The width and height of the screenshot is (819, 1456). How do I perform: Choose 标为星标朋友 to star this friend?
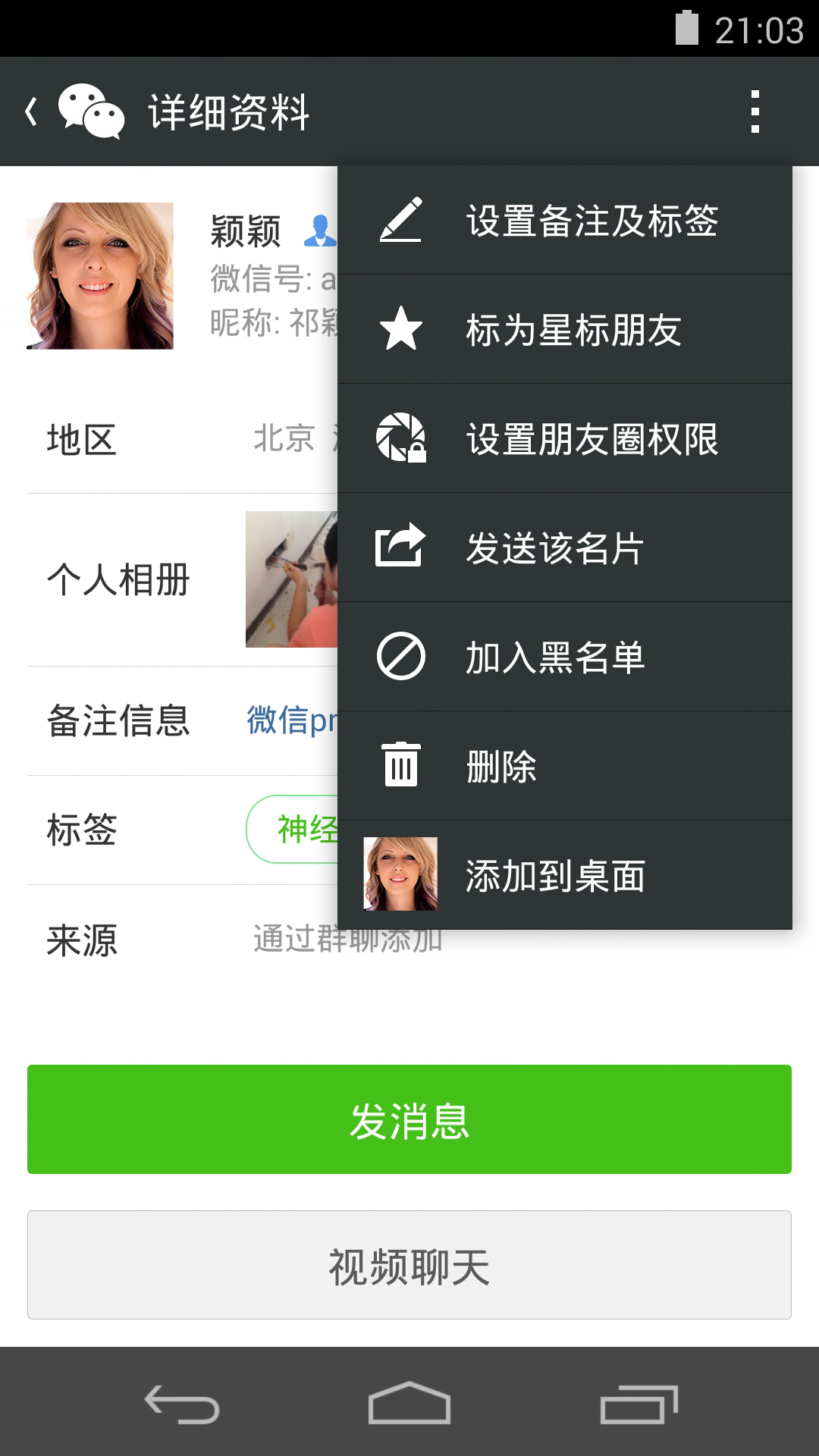[564, 330]
